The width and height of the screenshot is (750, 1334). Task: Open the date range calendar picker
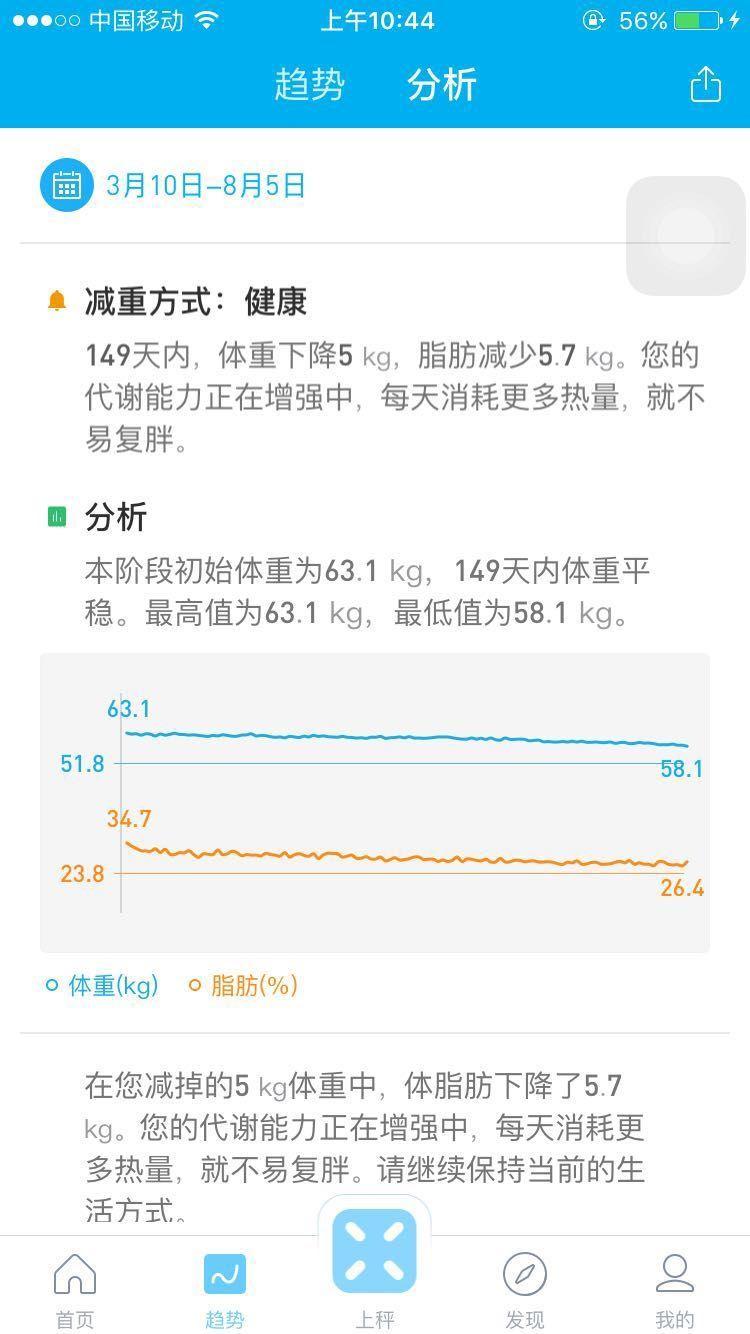(x=67, y=185)
